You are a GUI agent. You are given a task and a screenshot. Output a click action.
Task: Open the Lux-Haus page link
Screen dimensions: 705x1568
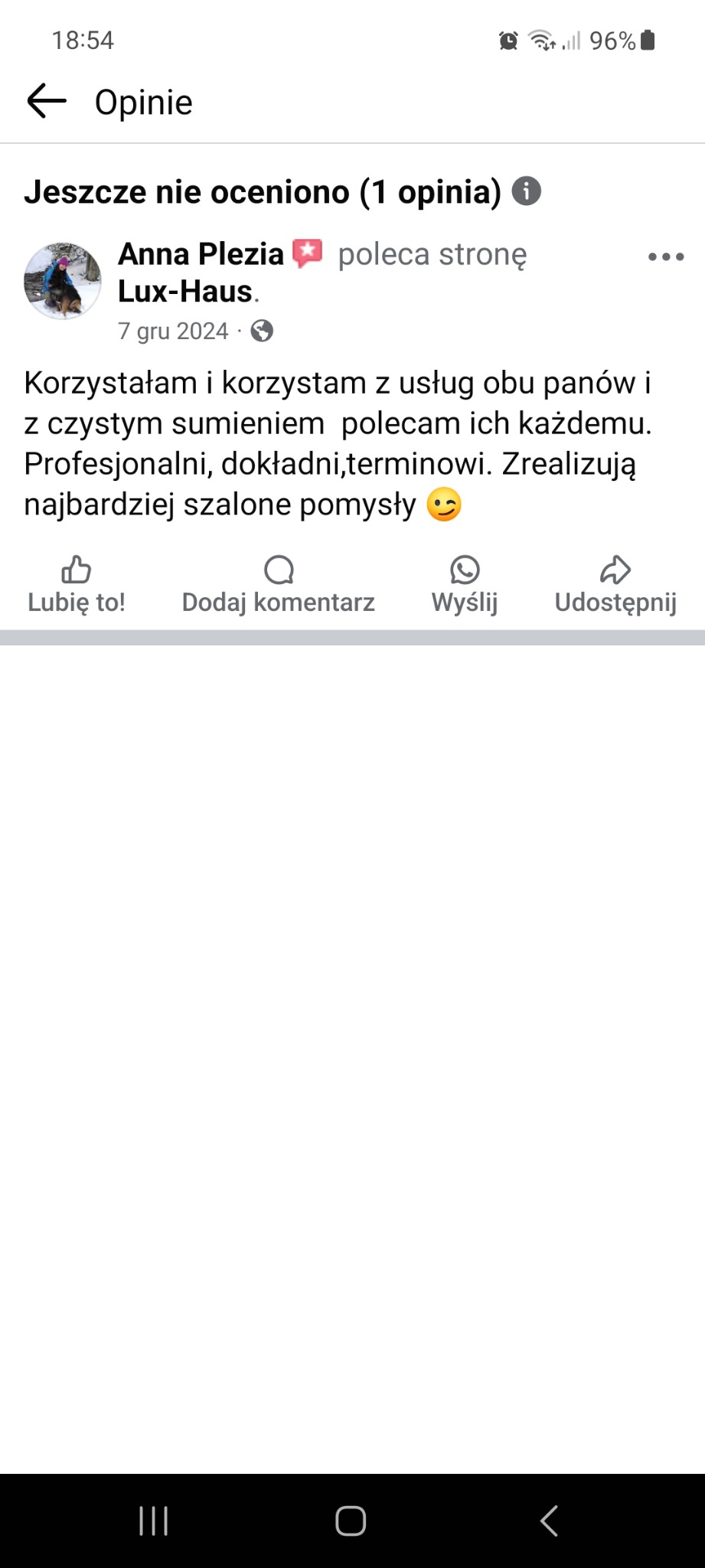point(184,293)
